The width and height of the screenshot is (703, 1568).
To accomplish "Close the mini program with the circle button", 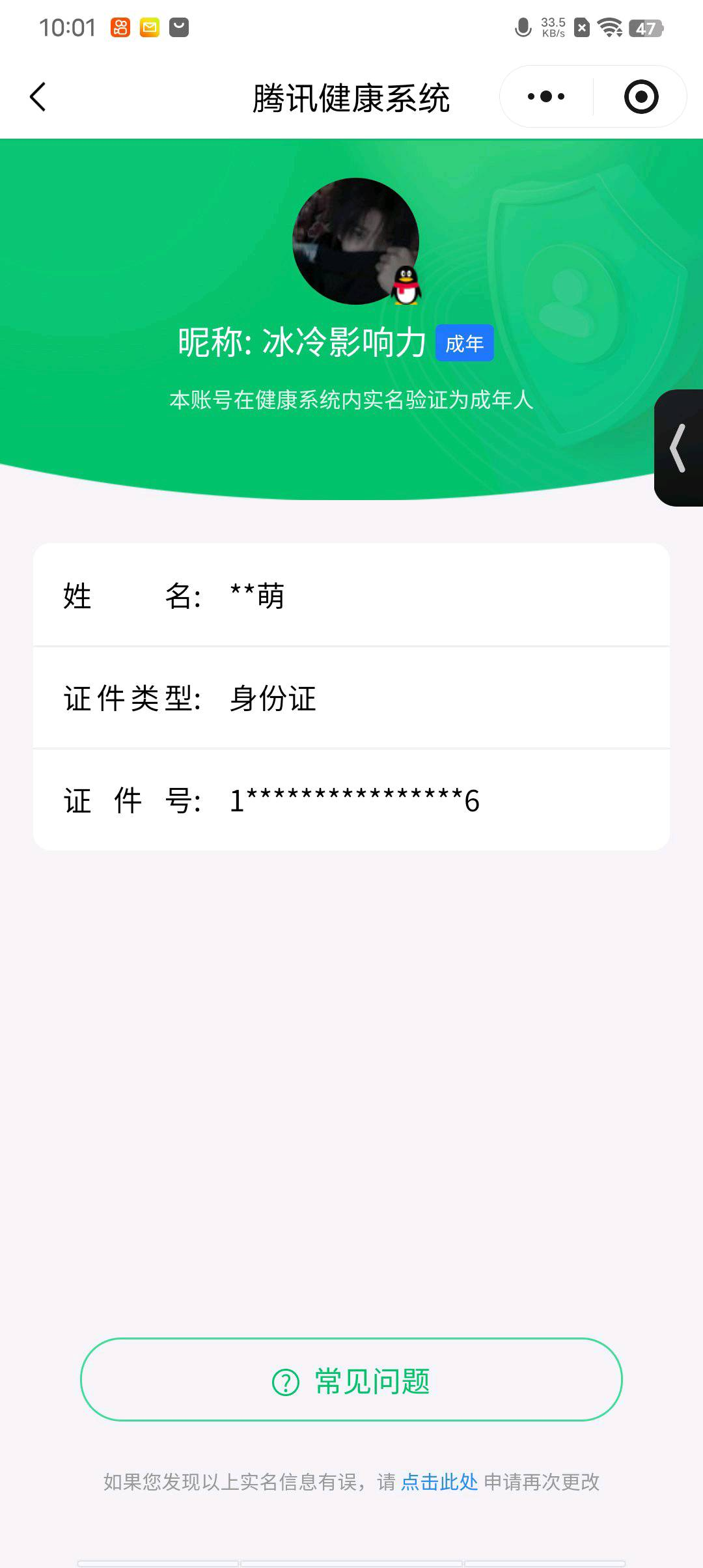I will 641,97.
